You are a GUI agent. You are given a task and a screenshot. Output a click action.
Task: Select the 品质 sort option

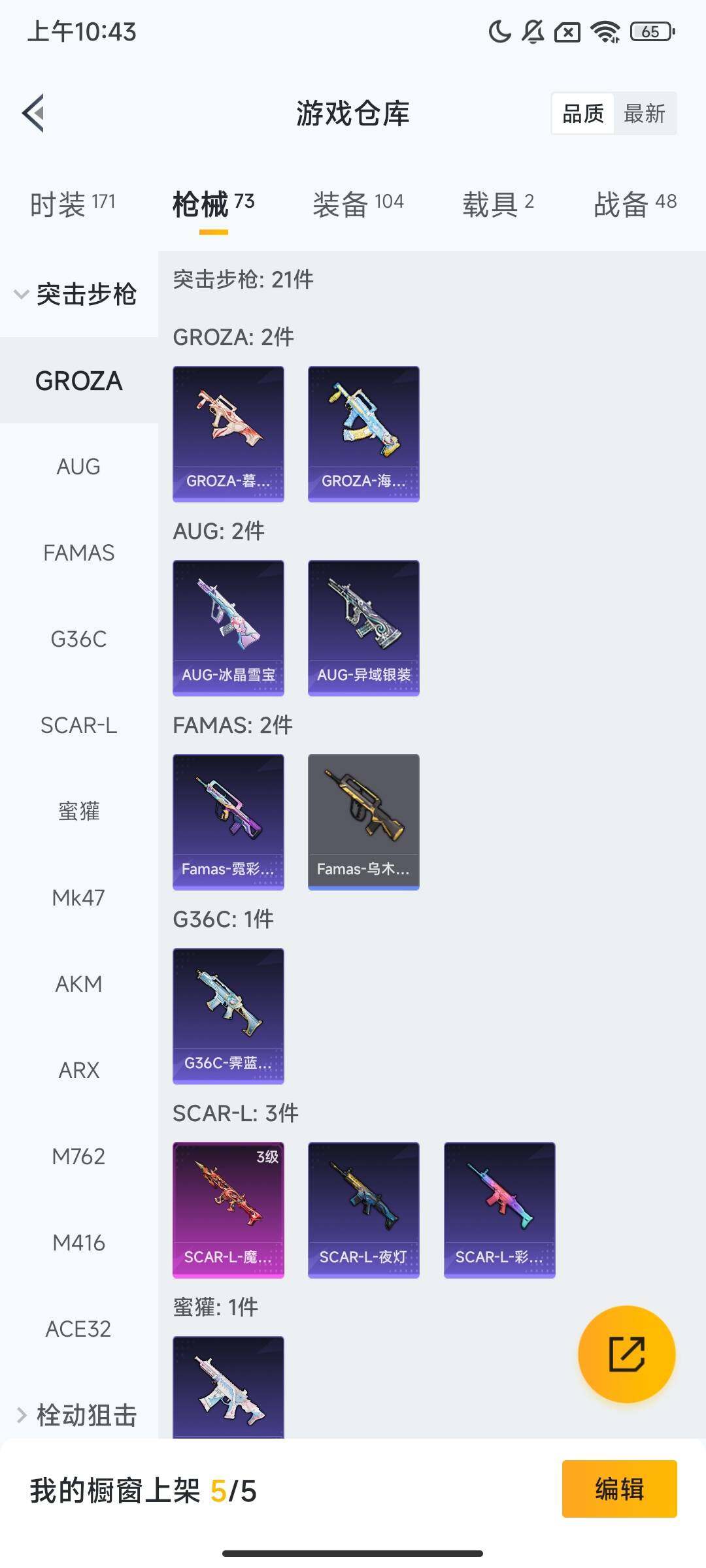click(583, 114)
